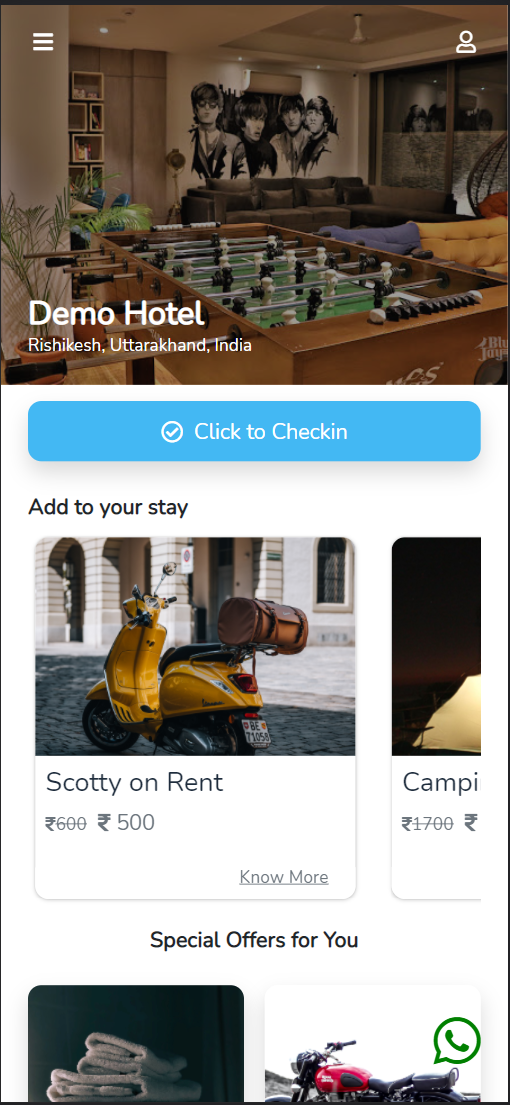Start a WhatsApp chat
This screenshot has width=510, height=1105.
457,1040
